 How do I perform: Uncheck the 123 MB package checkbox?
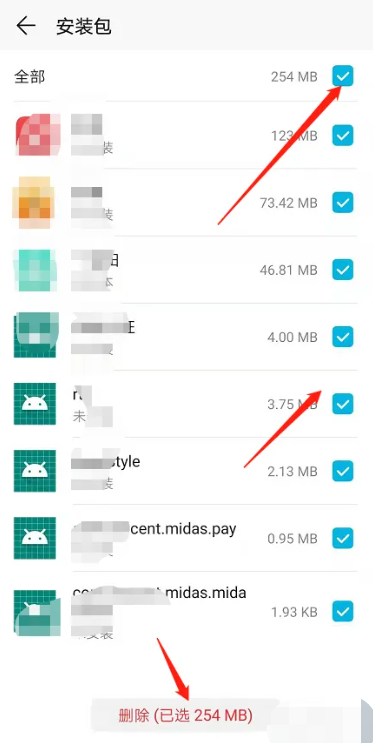tap(343, 136)
